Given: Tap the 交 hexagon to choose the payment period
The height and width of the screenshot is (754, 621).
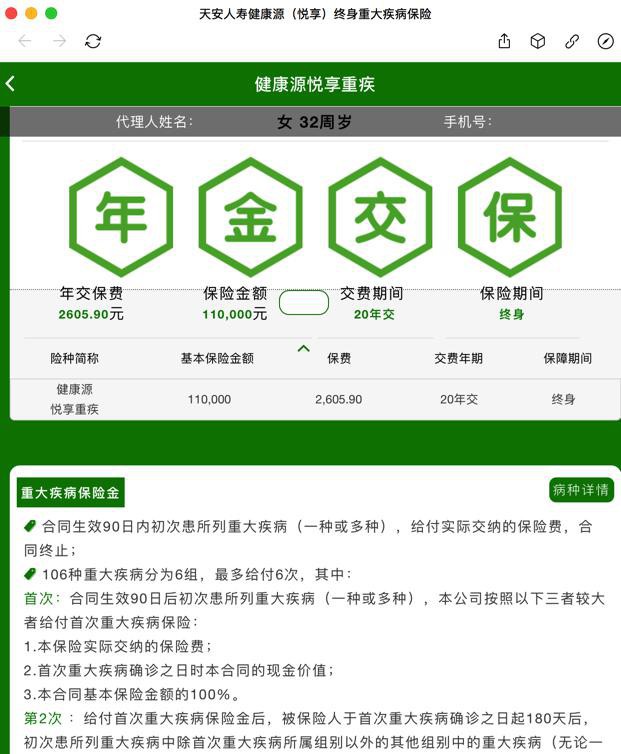Looking at the screenshot, I should [x=380, y=217].
